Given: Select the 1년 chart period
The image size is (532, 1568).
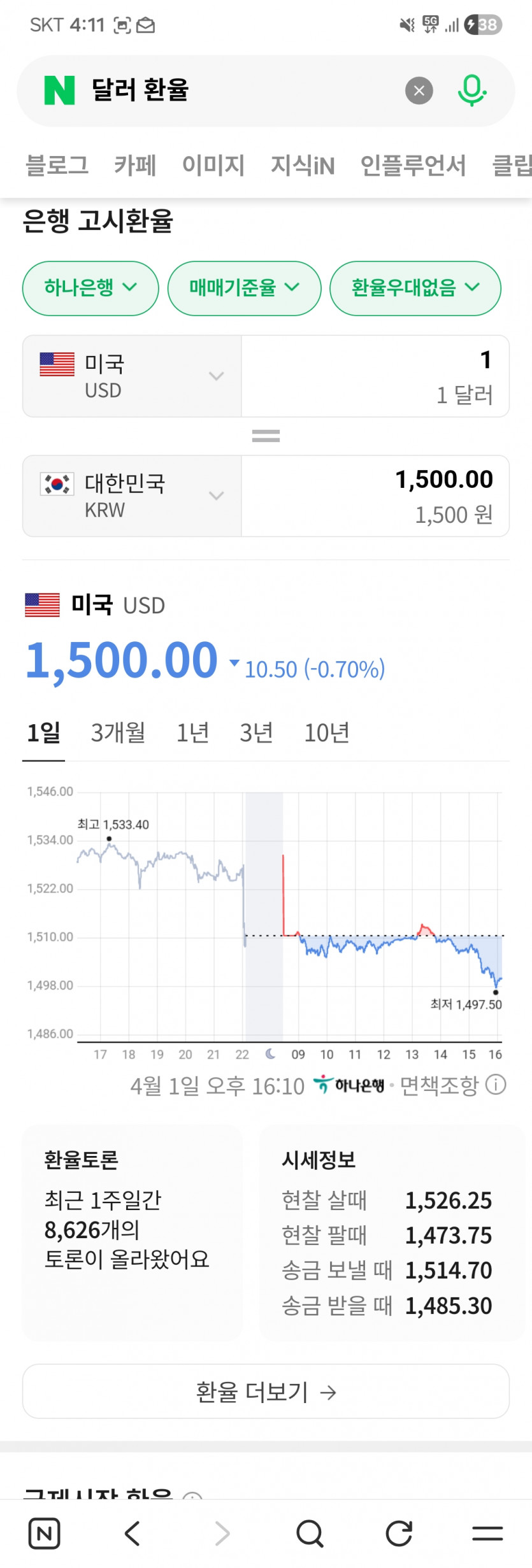Looking at the screenshot, I should tap(192, 733).
